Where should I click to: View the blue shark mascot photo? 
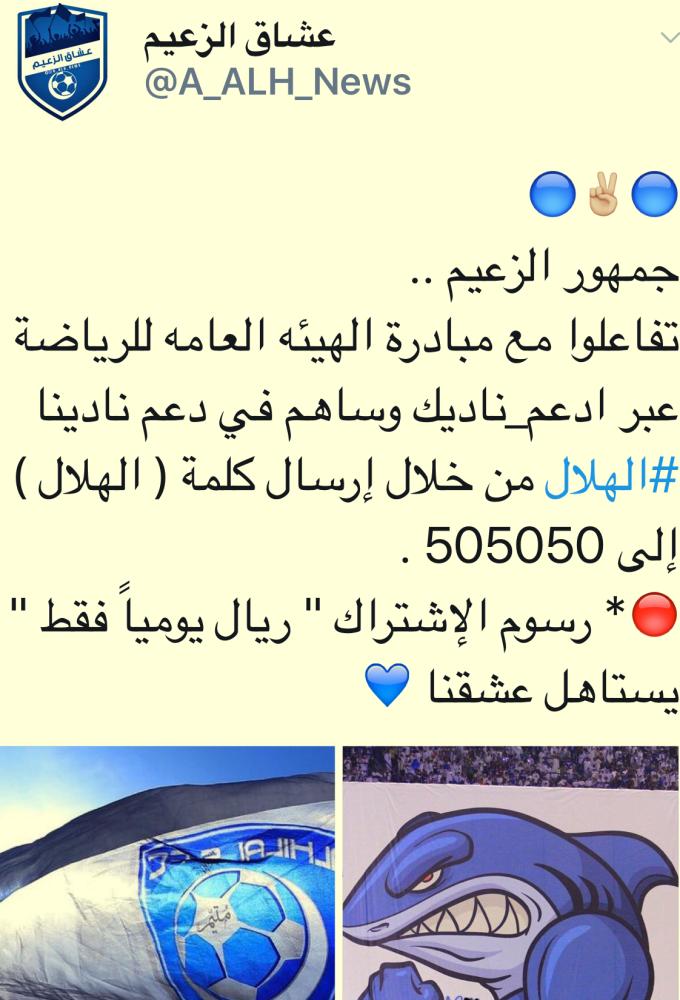510,872
